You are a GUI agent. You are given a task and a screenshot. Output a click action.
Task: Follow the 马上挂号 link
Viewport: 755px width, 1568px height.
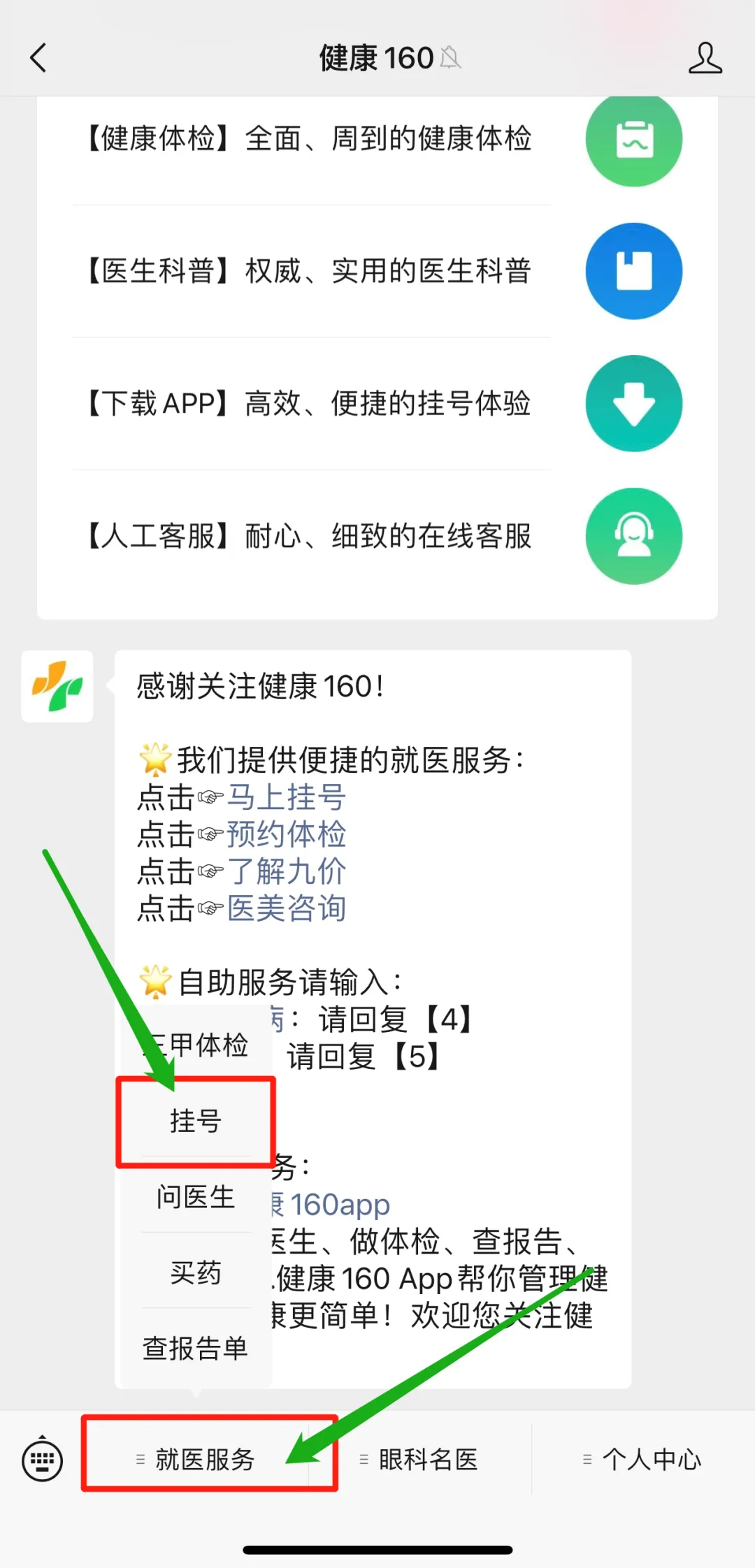[x=286, y=797]
